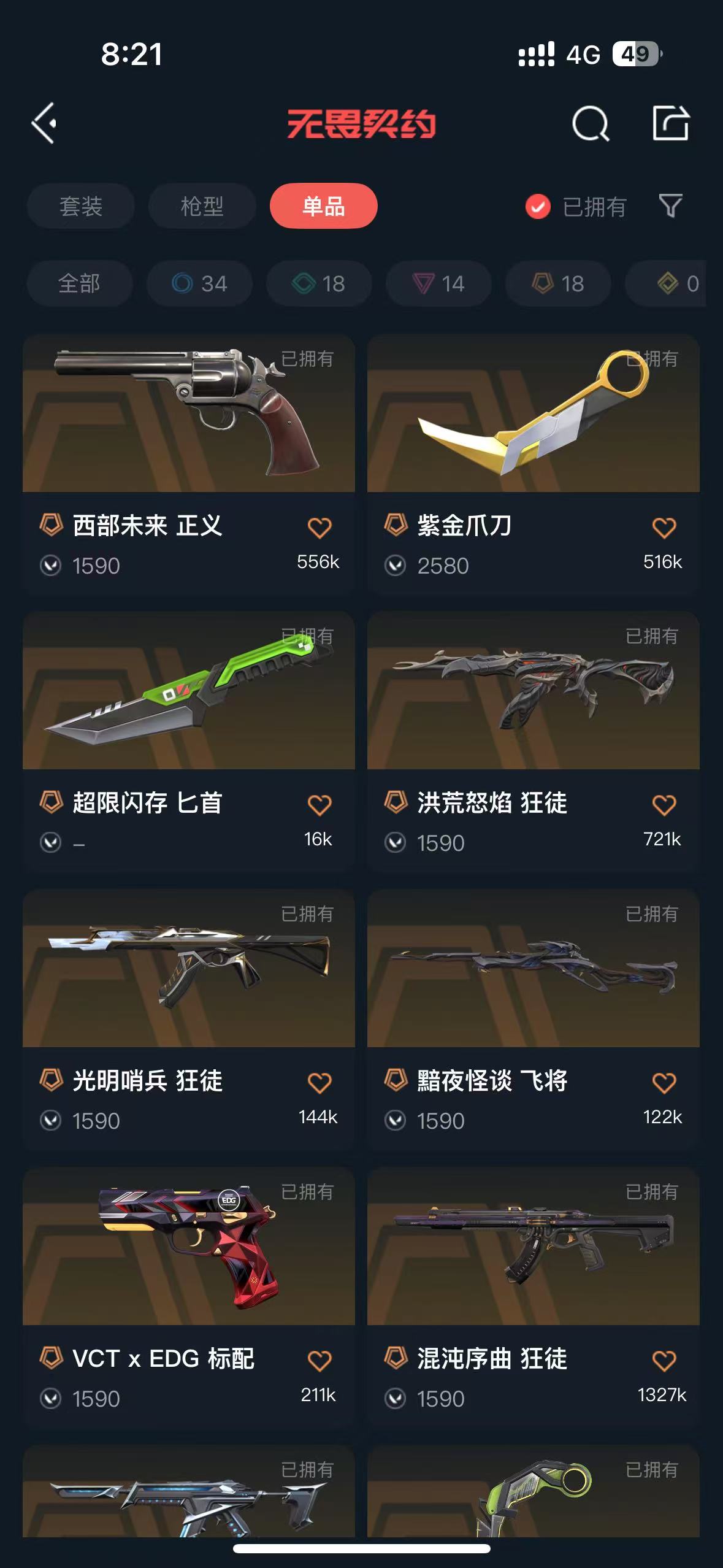Switch to the 枪型 tab
This screenshot has height=1568, width=723.
click(x=202, y=206)
